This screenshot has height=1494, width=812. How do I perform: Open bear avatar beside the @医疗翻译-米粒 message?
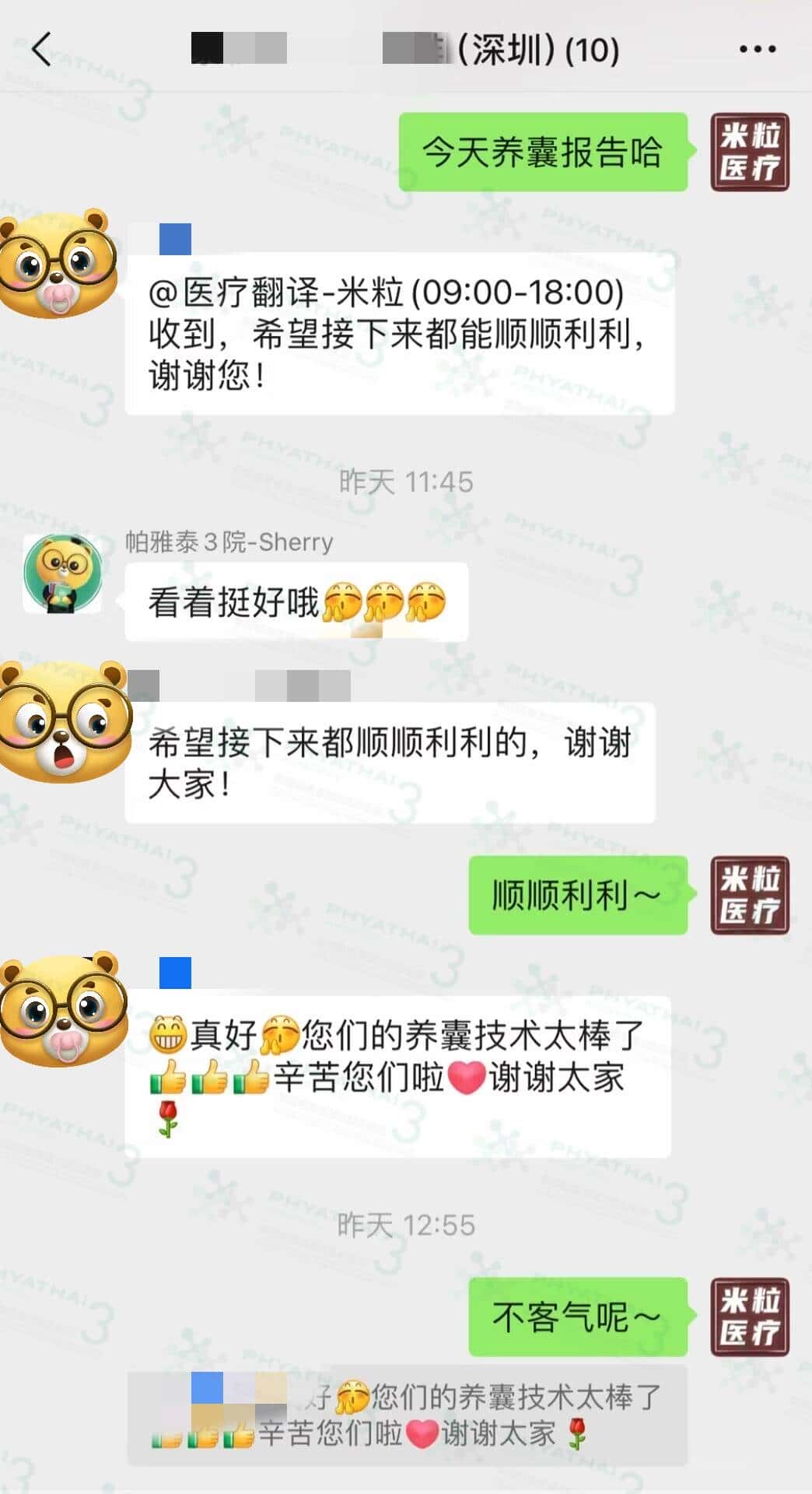coord(59,262)
